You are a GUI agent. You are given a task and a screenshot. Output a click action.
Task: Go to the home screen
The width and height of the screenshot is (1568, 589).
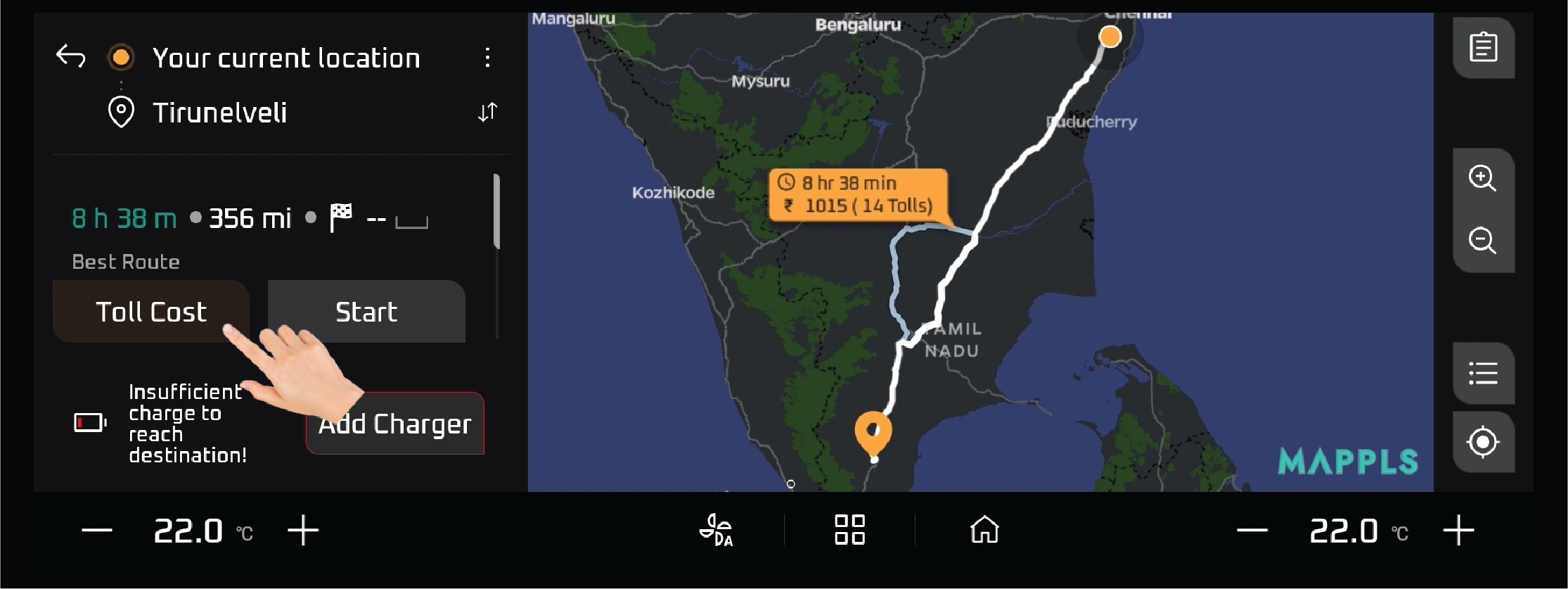point(984,530)
